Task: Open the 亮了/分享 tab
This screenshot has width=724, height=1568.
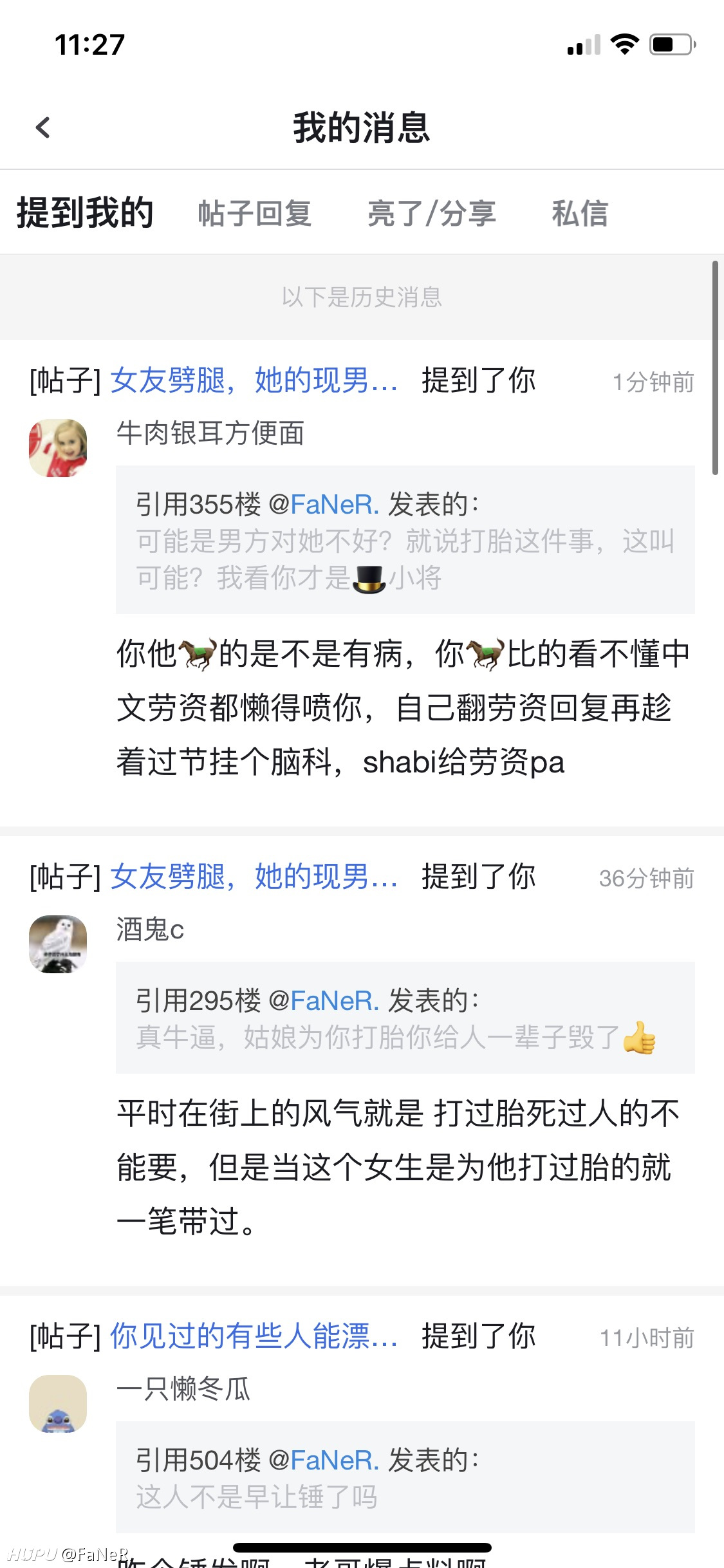Action: 431,213
